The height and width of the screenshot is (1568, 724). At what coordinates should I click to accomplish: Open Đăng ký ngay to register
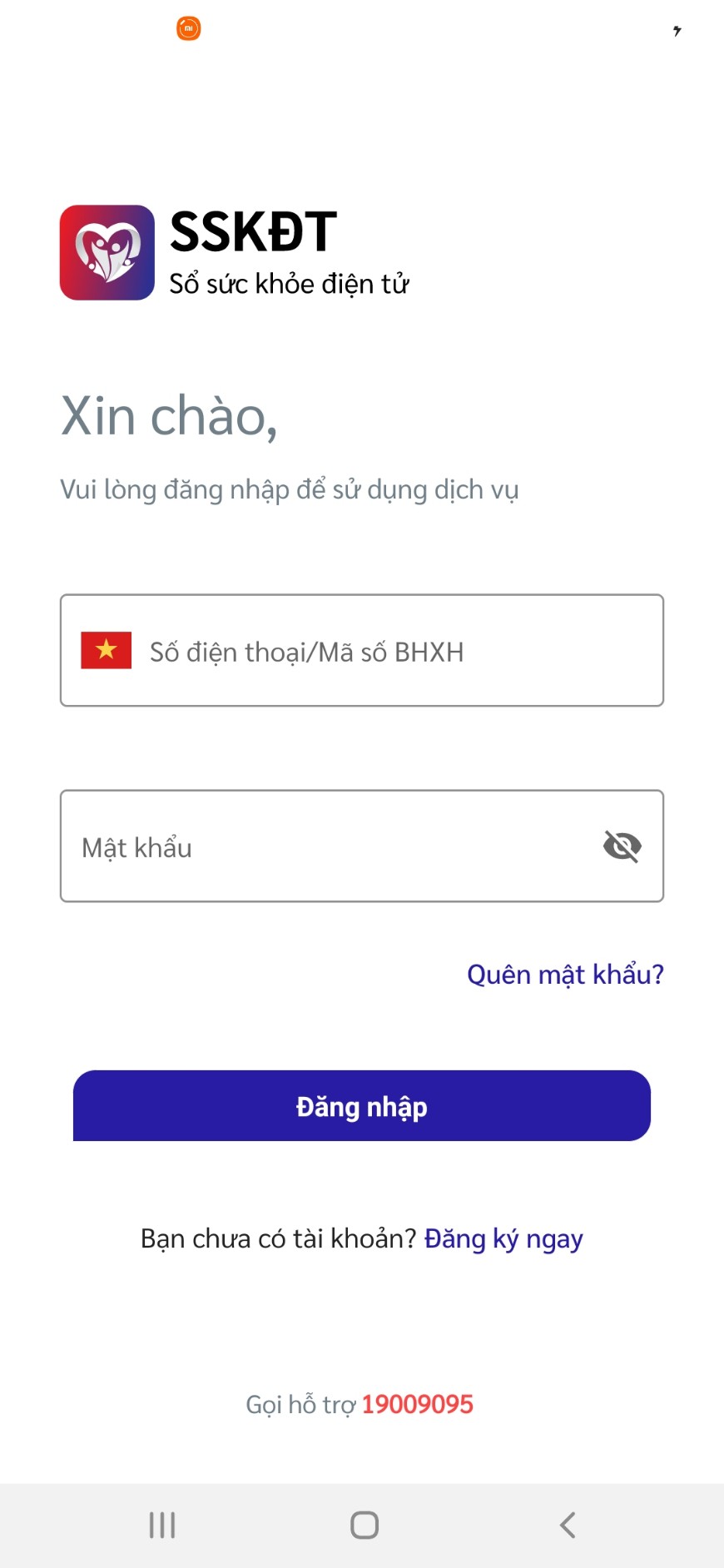coord(503,1239)
